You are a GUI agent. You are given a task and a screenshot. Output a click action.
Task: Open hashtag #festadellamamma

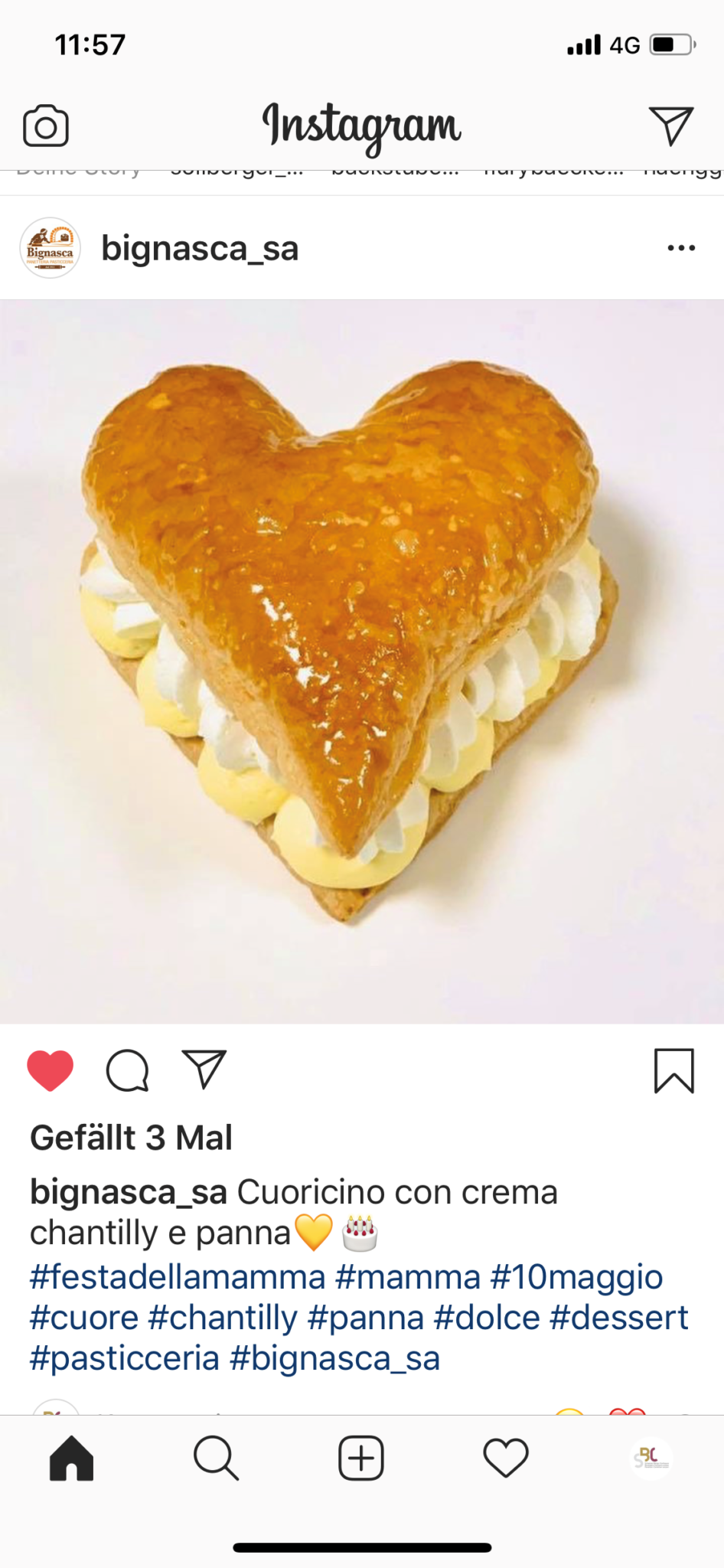tap(178, 1277)
